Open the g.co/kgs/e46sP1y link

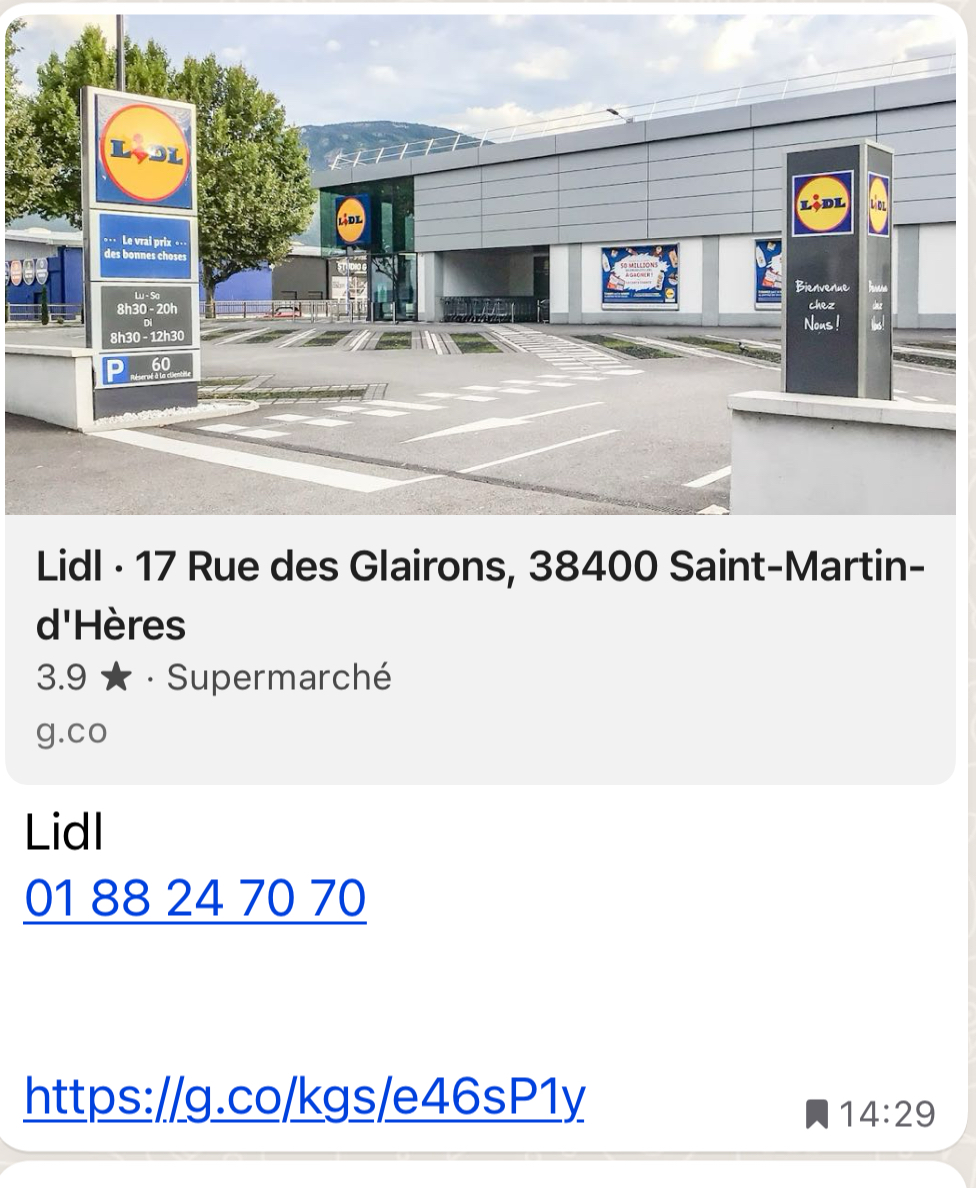304,1097
